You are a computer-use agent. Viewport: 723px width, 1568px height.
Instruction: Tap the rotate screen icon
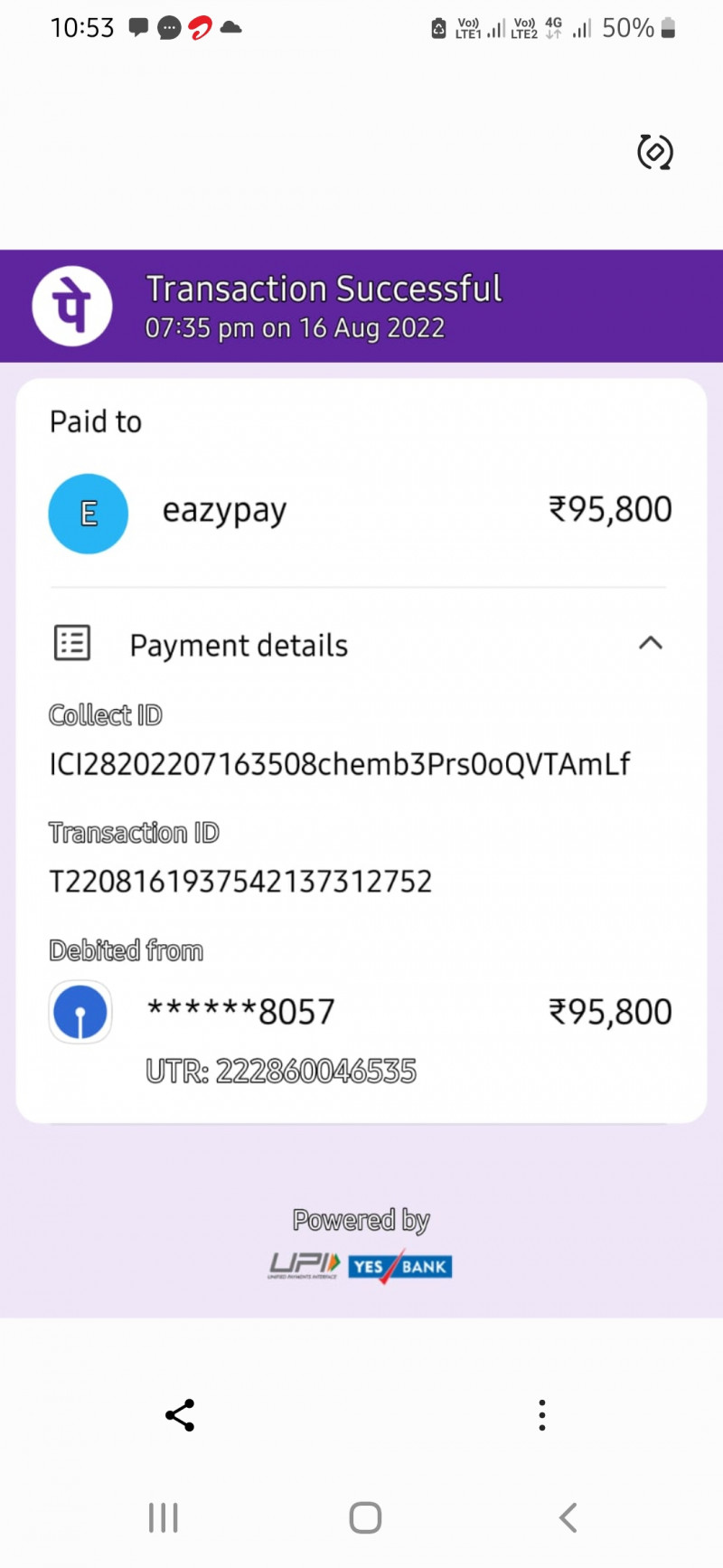click(x=654, y=152)
